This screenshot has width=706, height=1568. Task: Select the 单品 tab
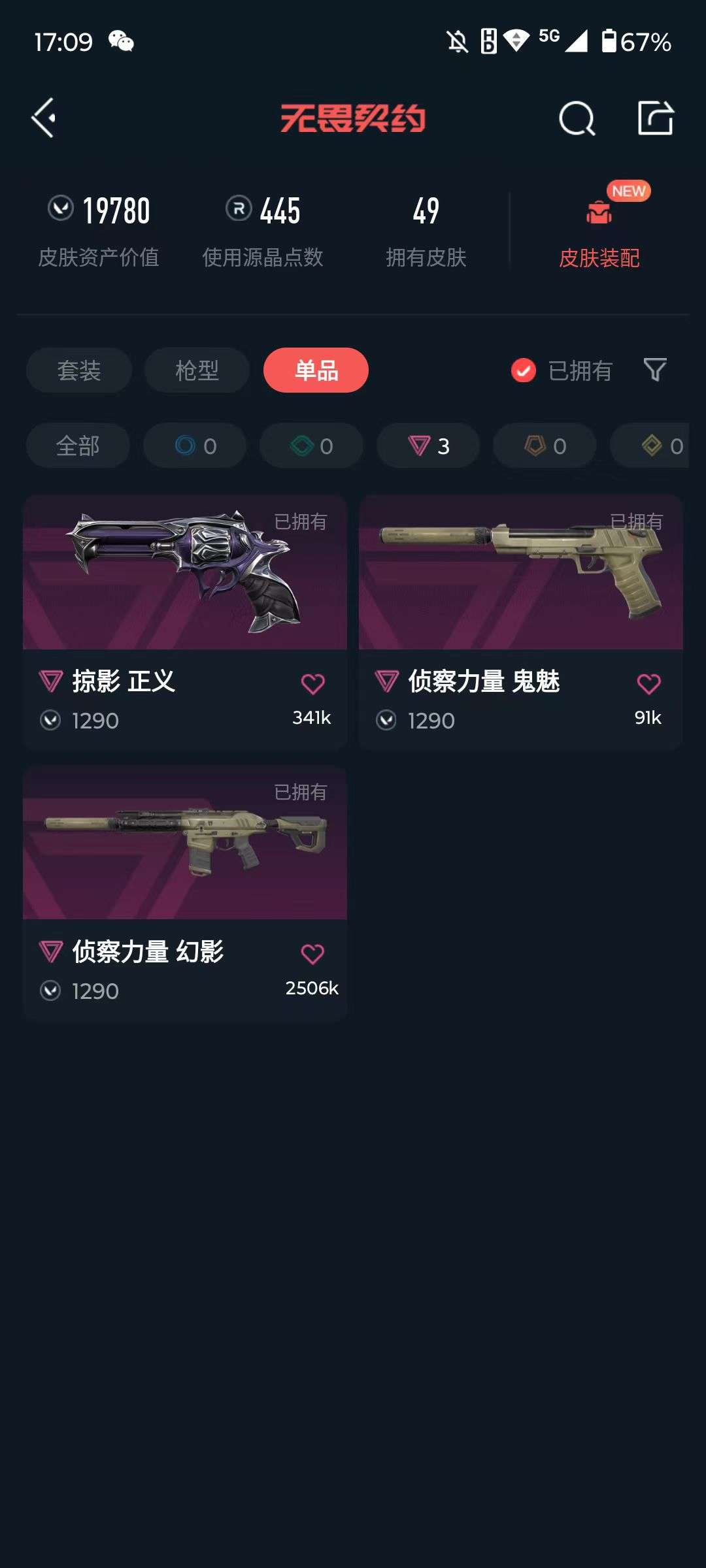click(x=317, y=370)
